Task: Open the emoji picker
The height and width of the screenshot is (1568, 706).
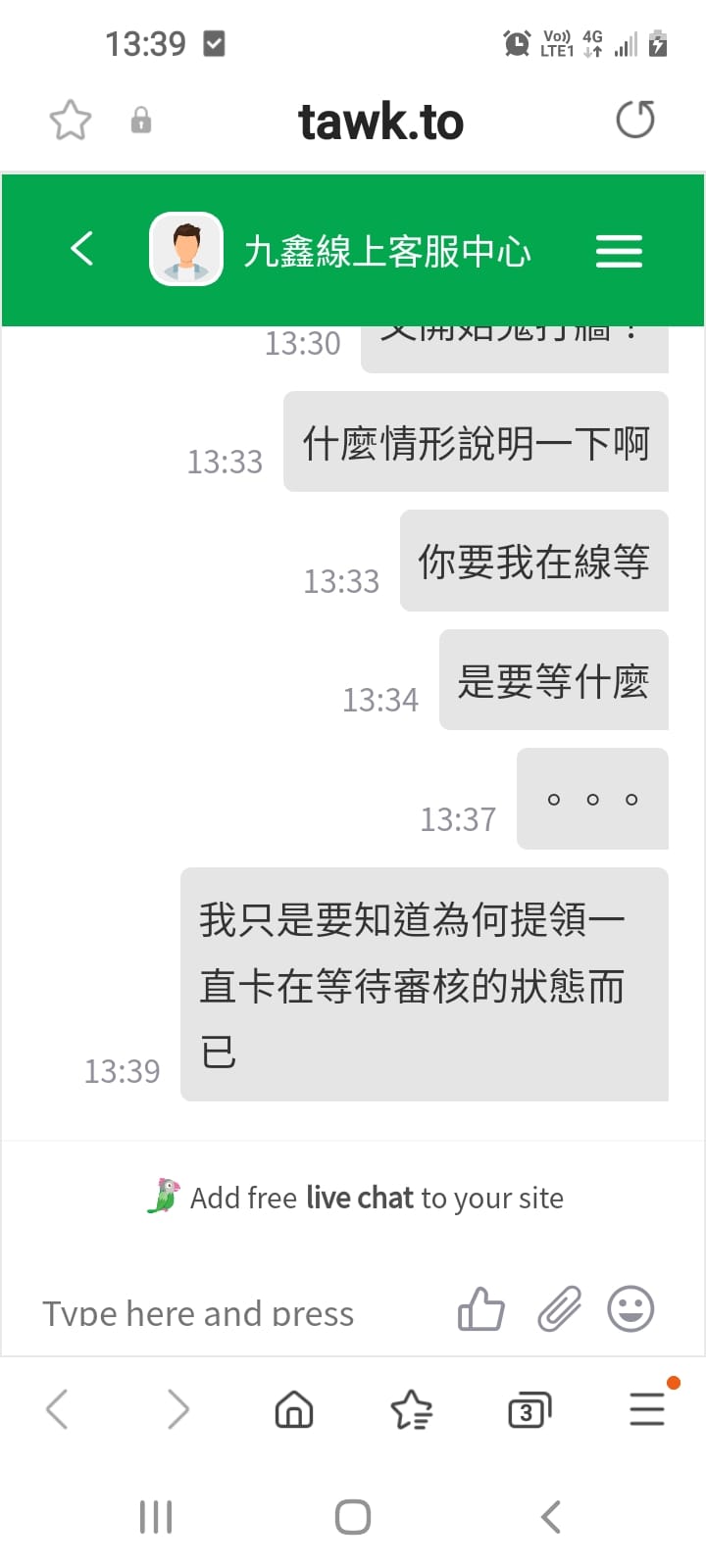Action: pyautogui.click(x=630, y=1308)
